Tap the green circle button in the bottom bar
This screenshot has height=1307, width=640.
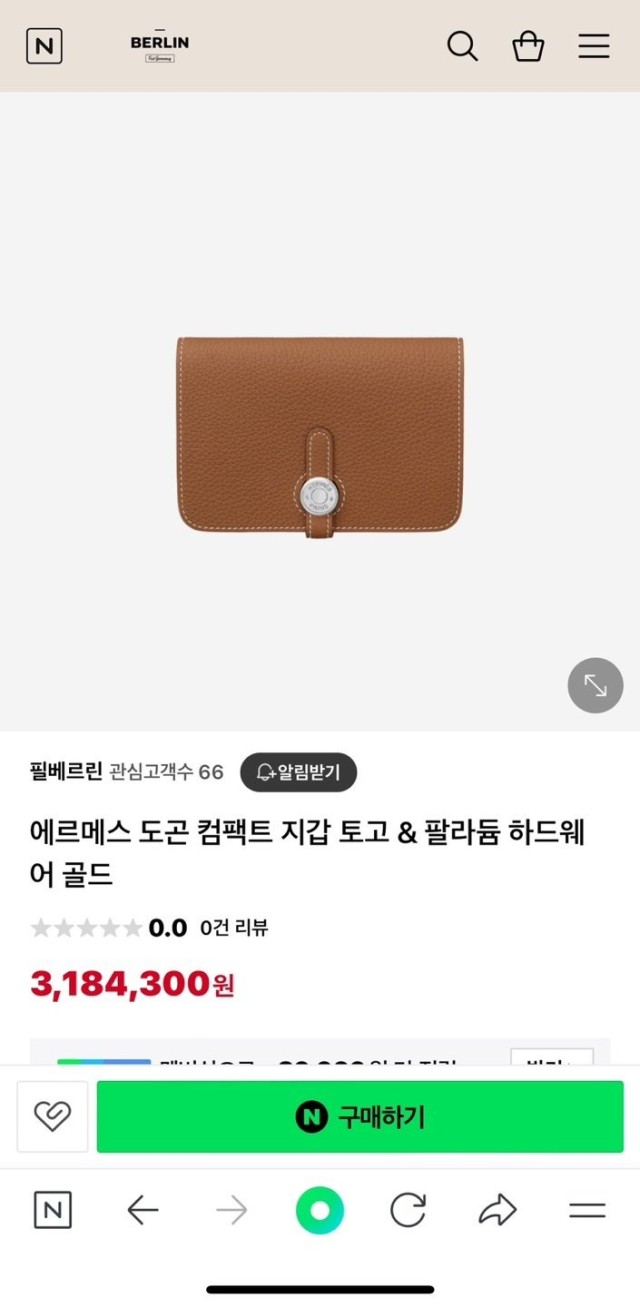[320, 1211]
